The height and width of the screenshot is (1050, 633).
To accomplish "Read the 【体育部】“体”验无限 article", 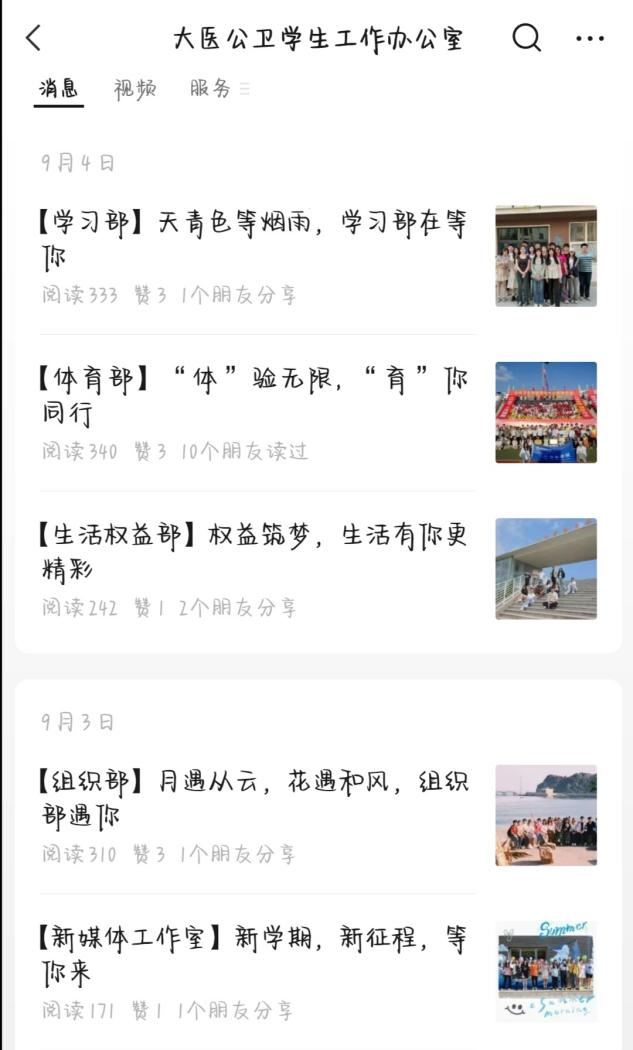I will pos(254,396).
